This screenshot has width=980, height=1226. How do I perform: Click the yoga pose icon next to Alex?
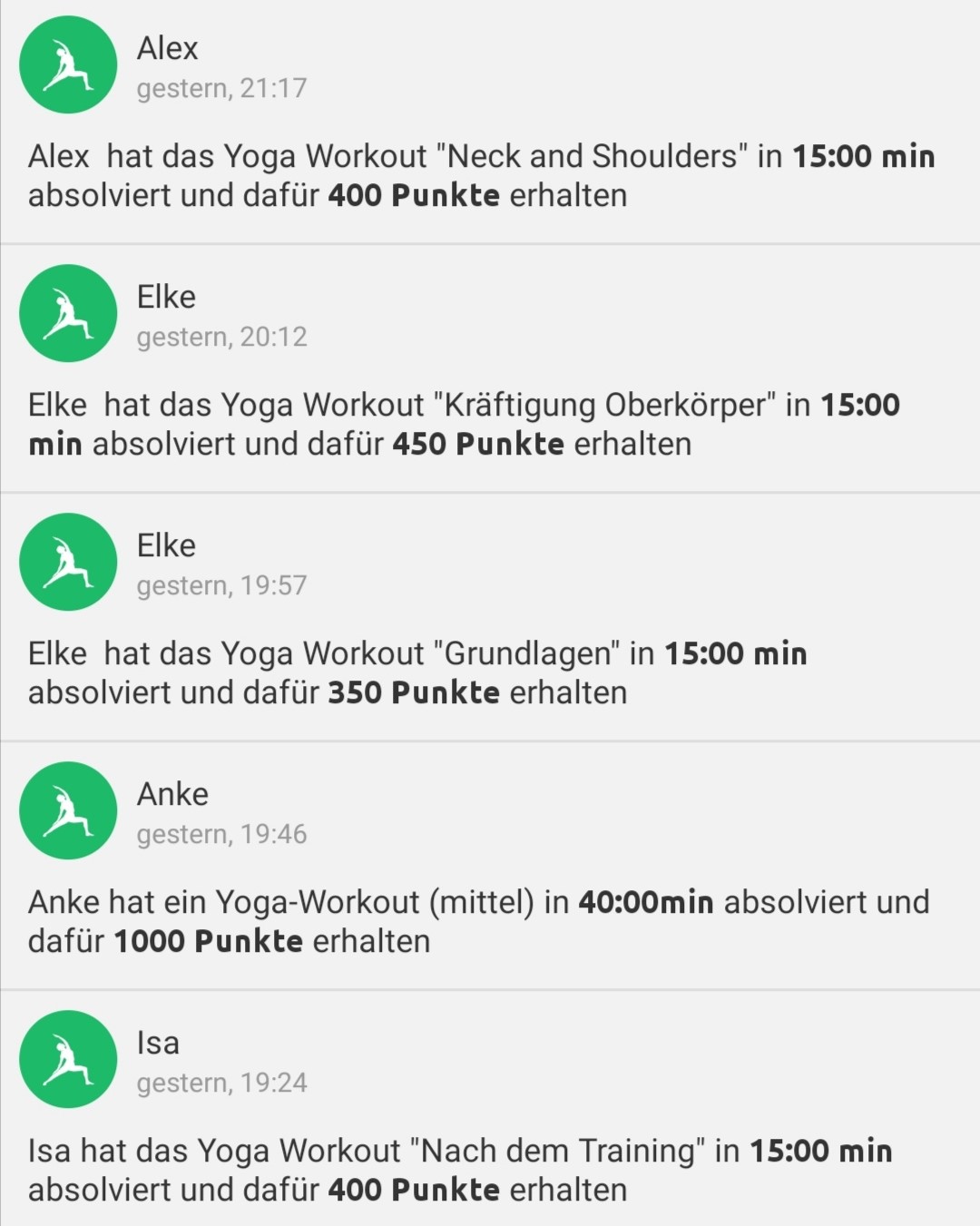pos(68,64)
